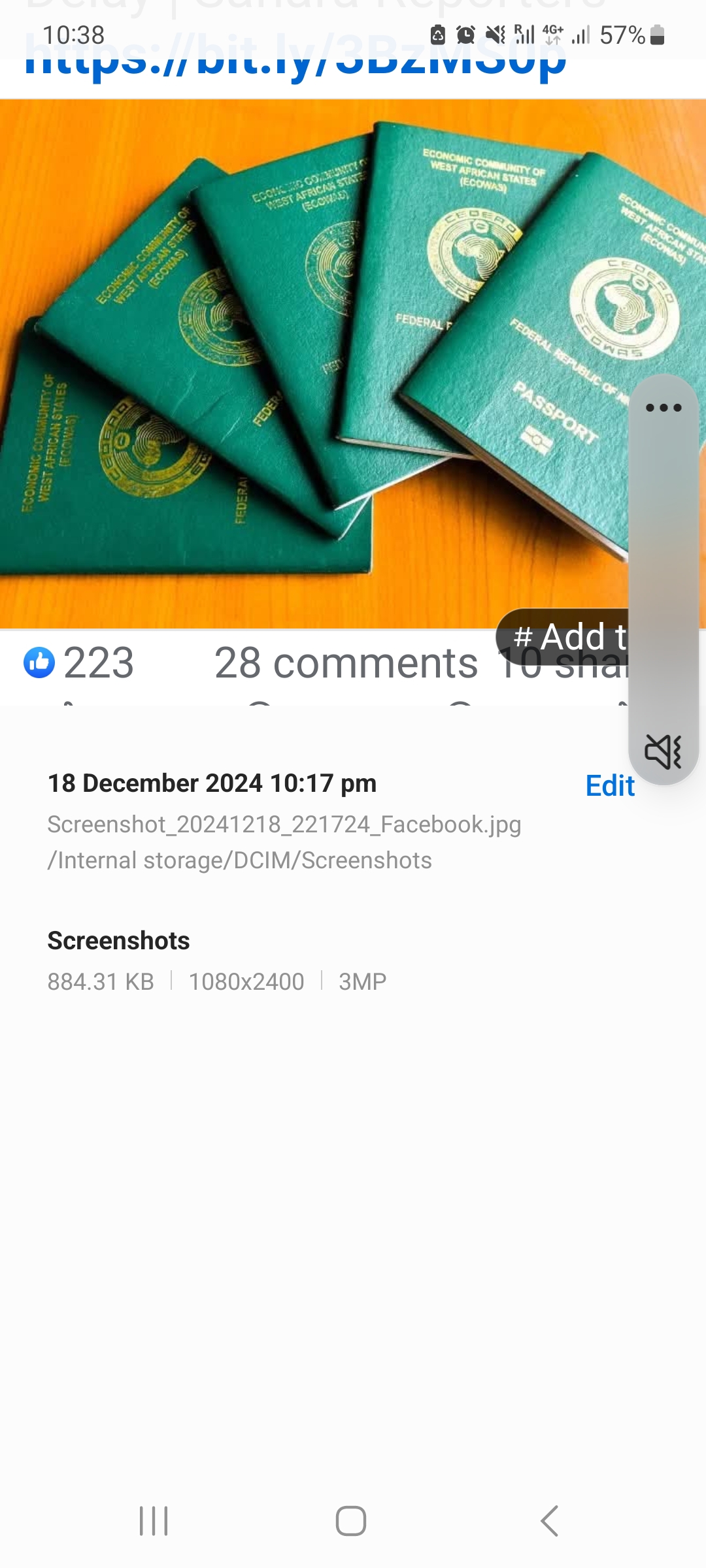Tap the Add tag chip

tap(563, 636)
